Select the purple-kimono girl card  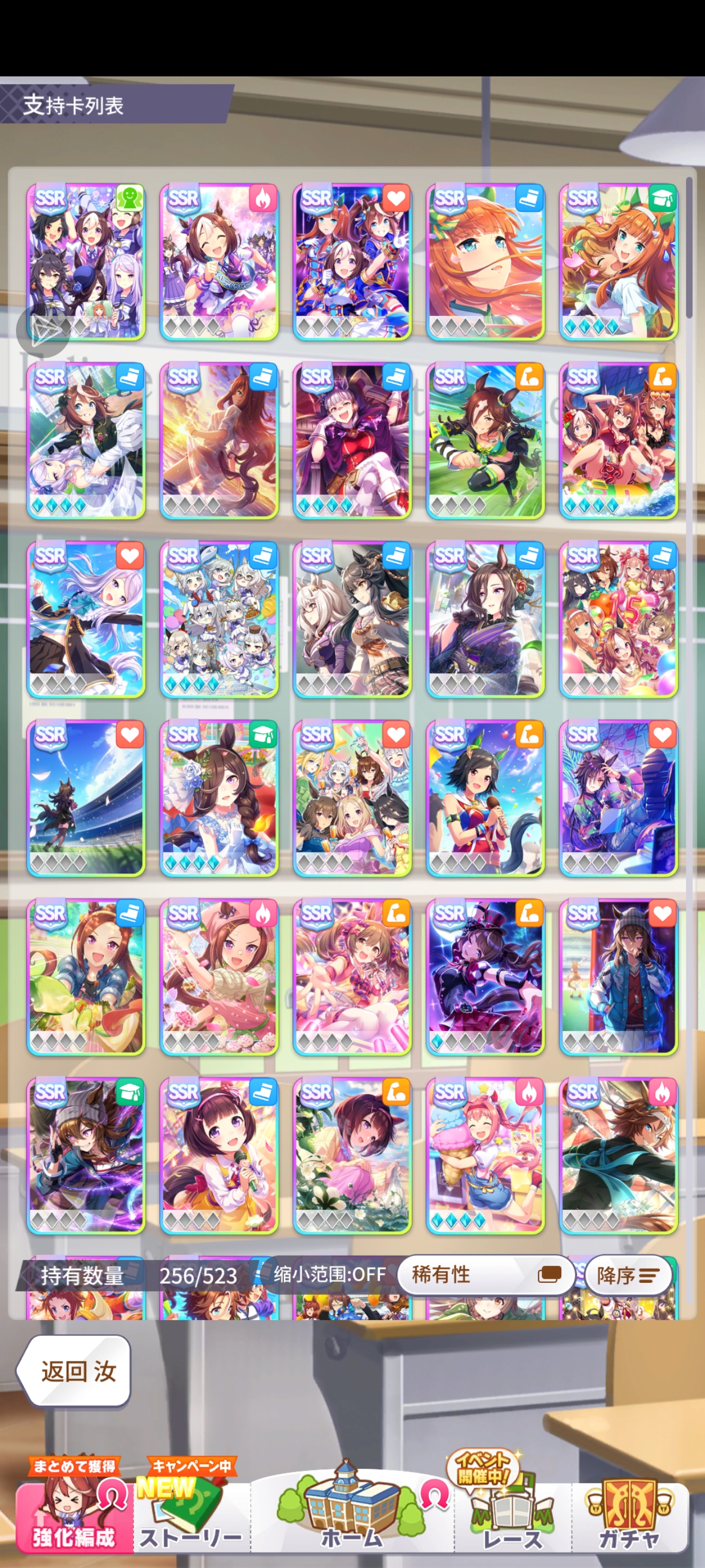point(485,619)
